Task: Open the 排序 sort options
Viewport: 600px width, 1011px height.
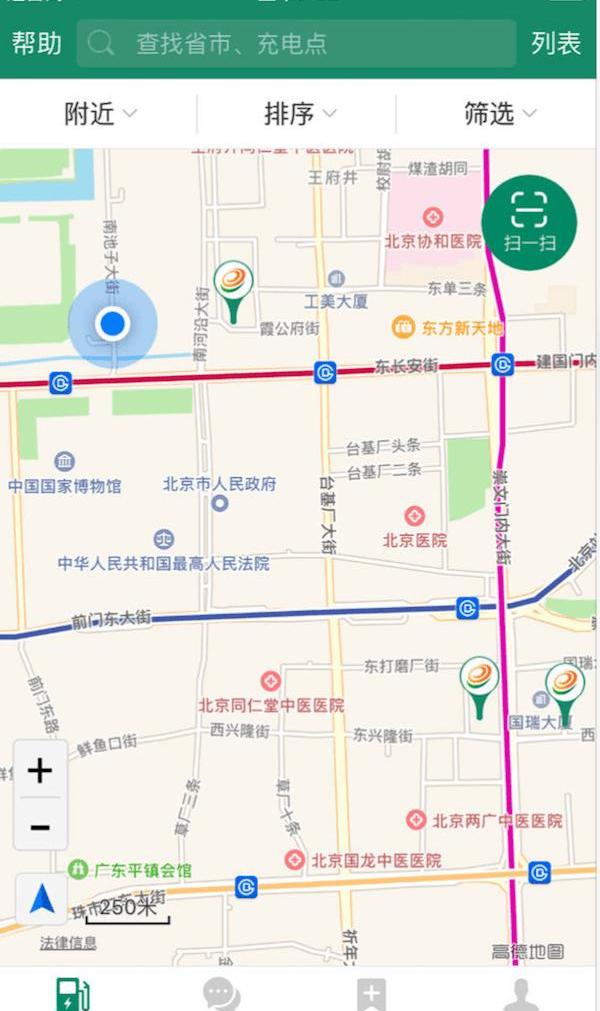Action: coord(299,114)
